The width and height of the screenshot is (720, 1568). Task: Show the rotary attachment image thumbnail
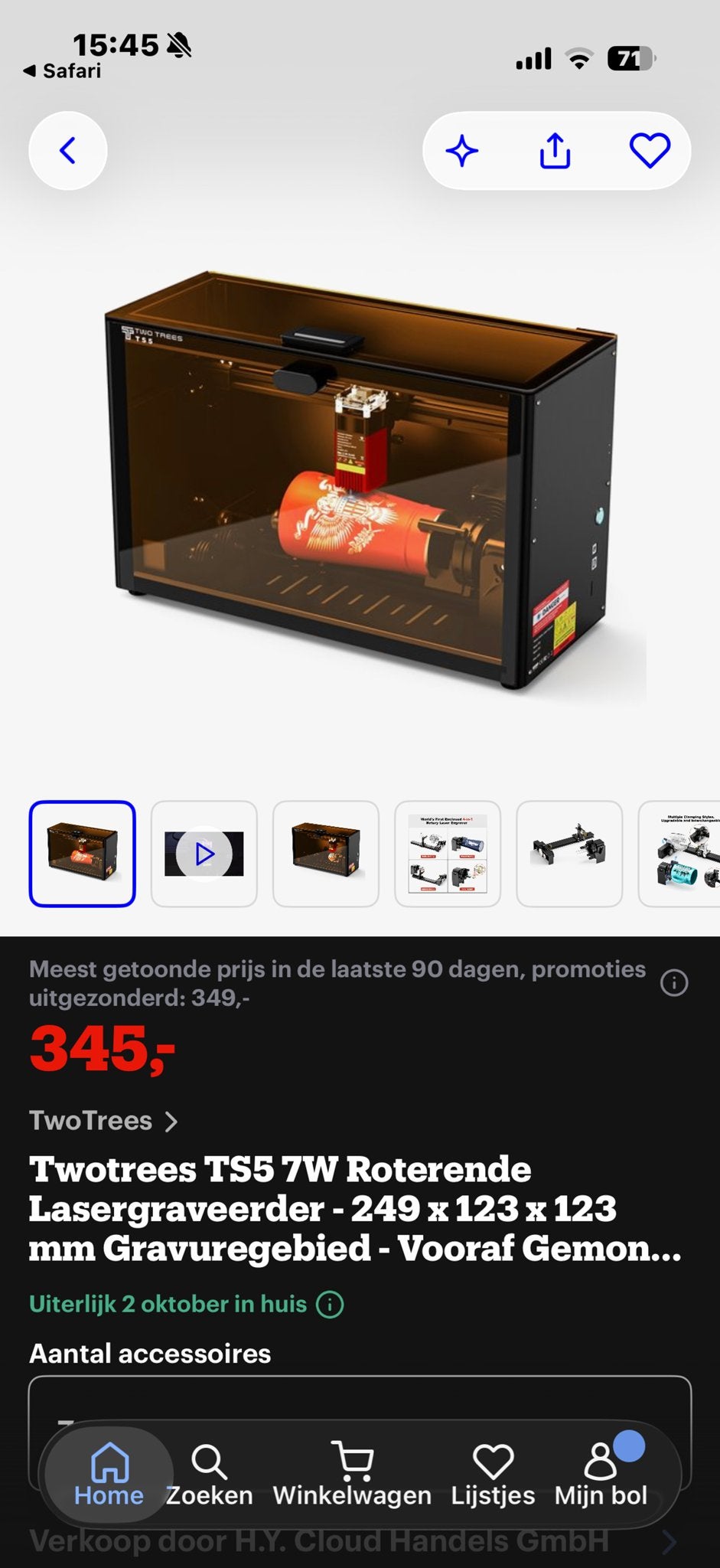569,854
